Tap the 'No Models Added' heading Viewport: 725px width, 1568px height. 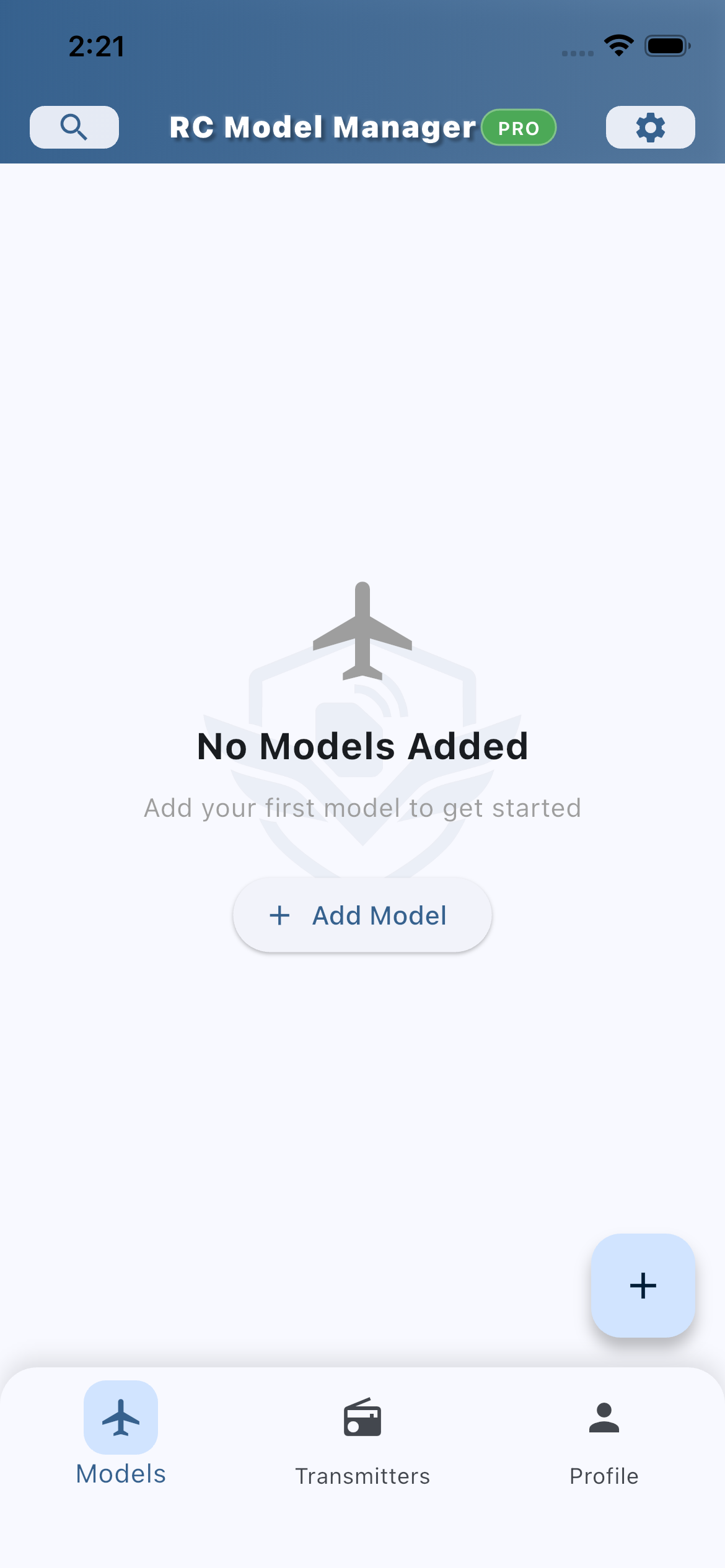(x=362, y=745)
